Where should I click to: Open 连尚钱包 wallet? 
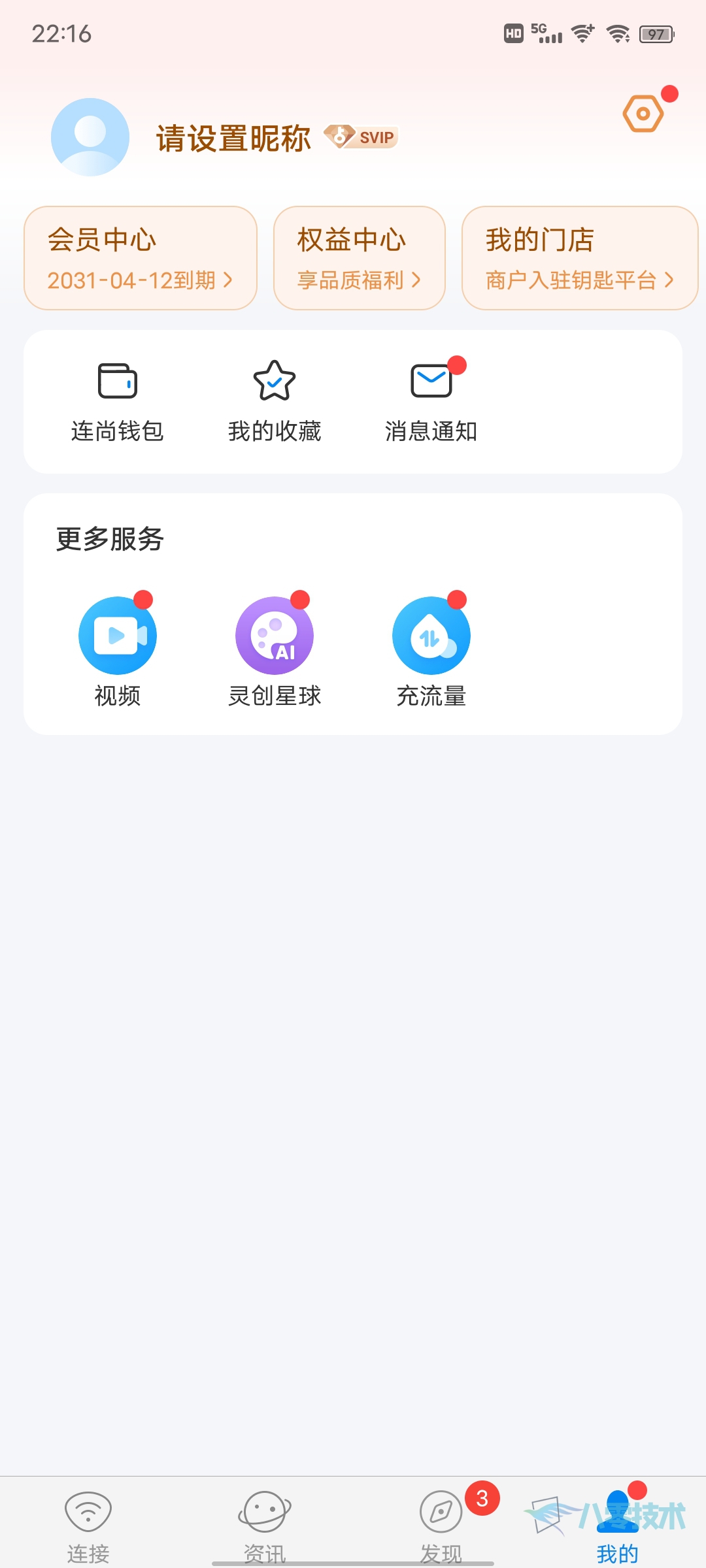coord(118,402)
